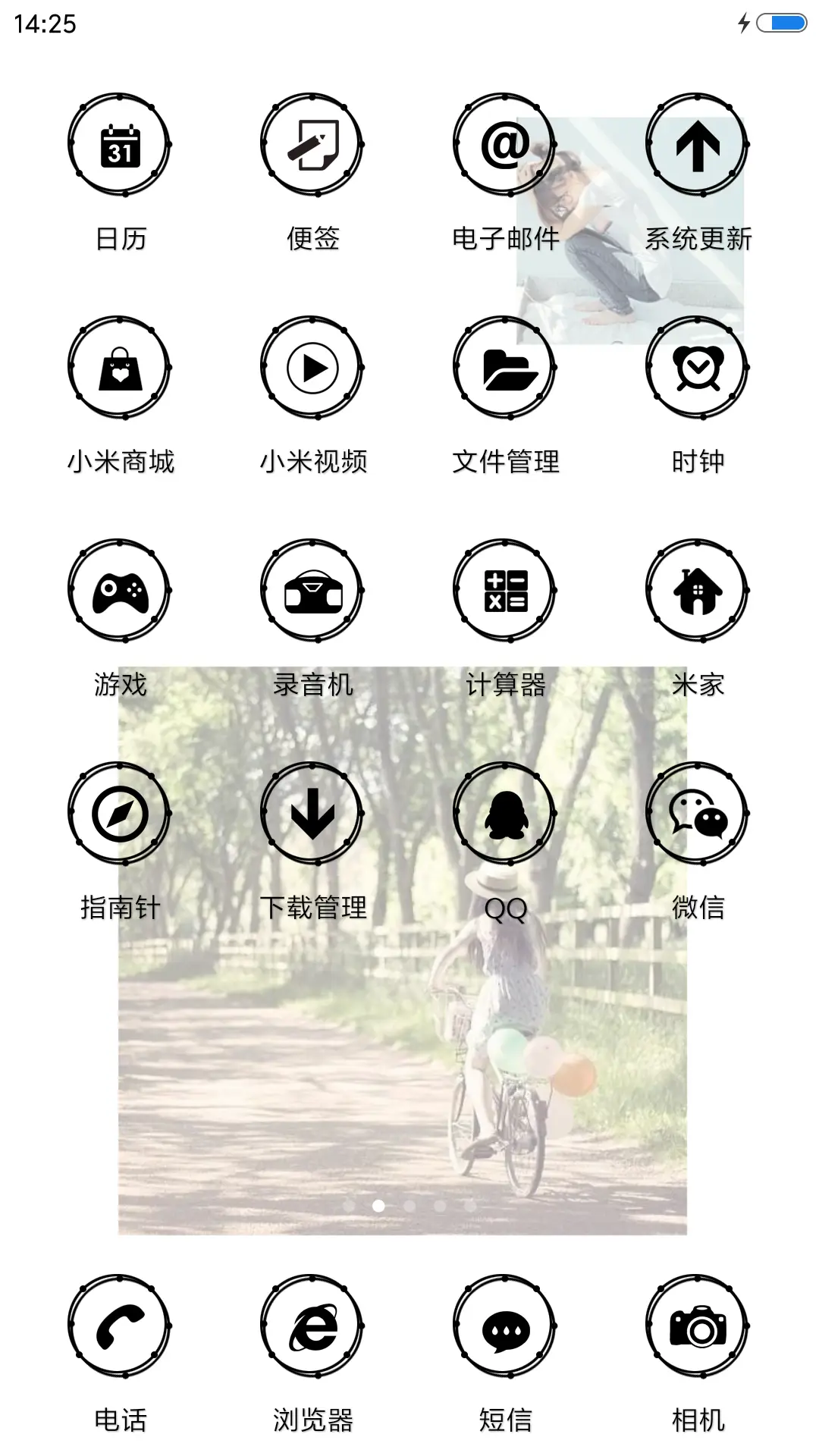
Task: Open 系统更新 system update
Action: tap(696, 146)
